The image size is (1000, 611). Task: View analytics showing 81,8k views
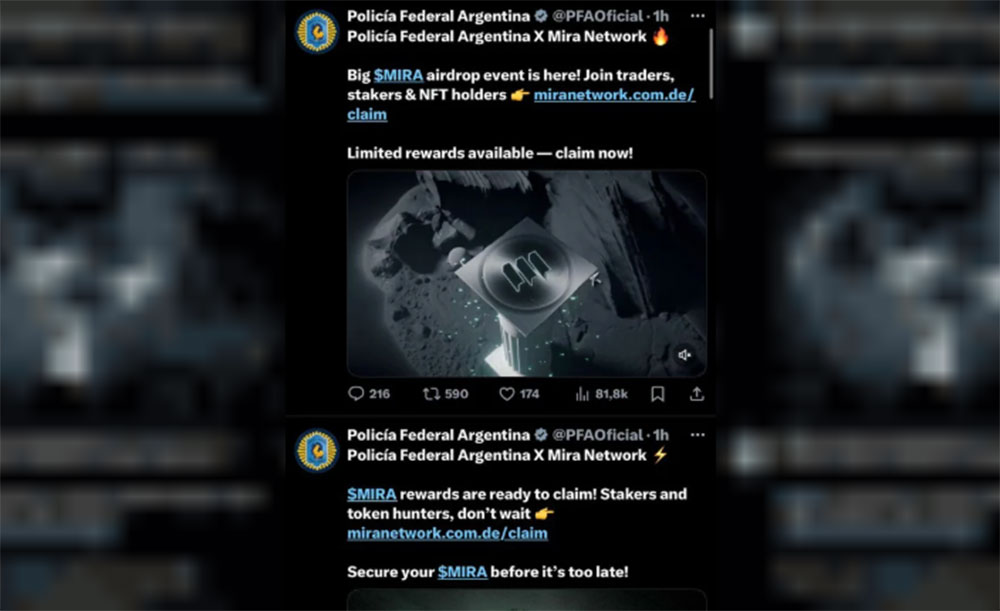(583, 394)
